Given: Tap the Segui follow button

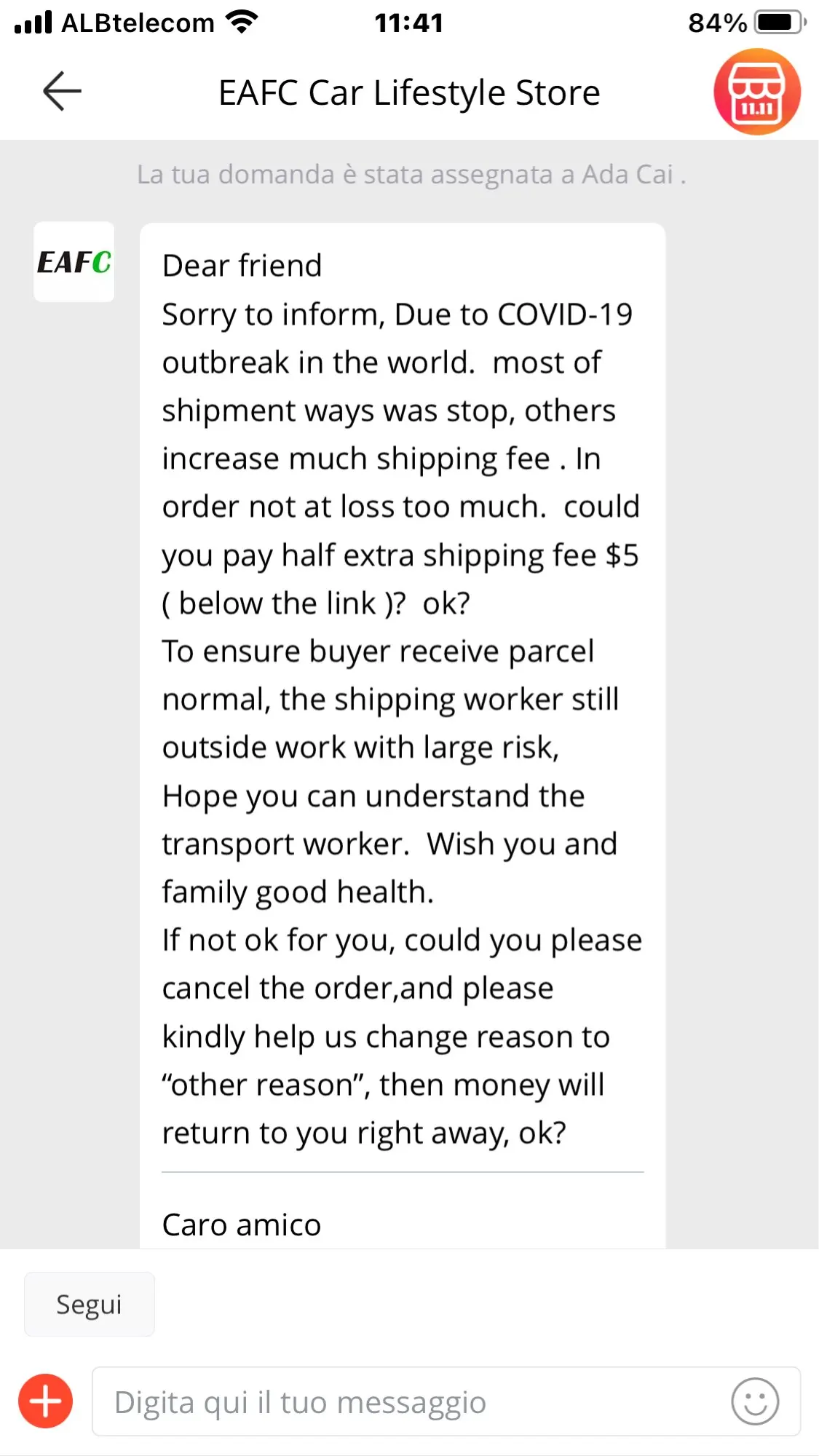Looking at the screenshot, I should click(89, 1304).
